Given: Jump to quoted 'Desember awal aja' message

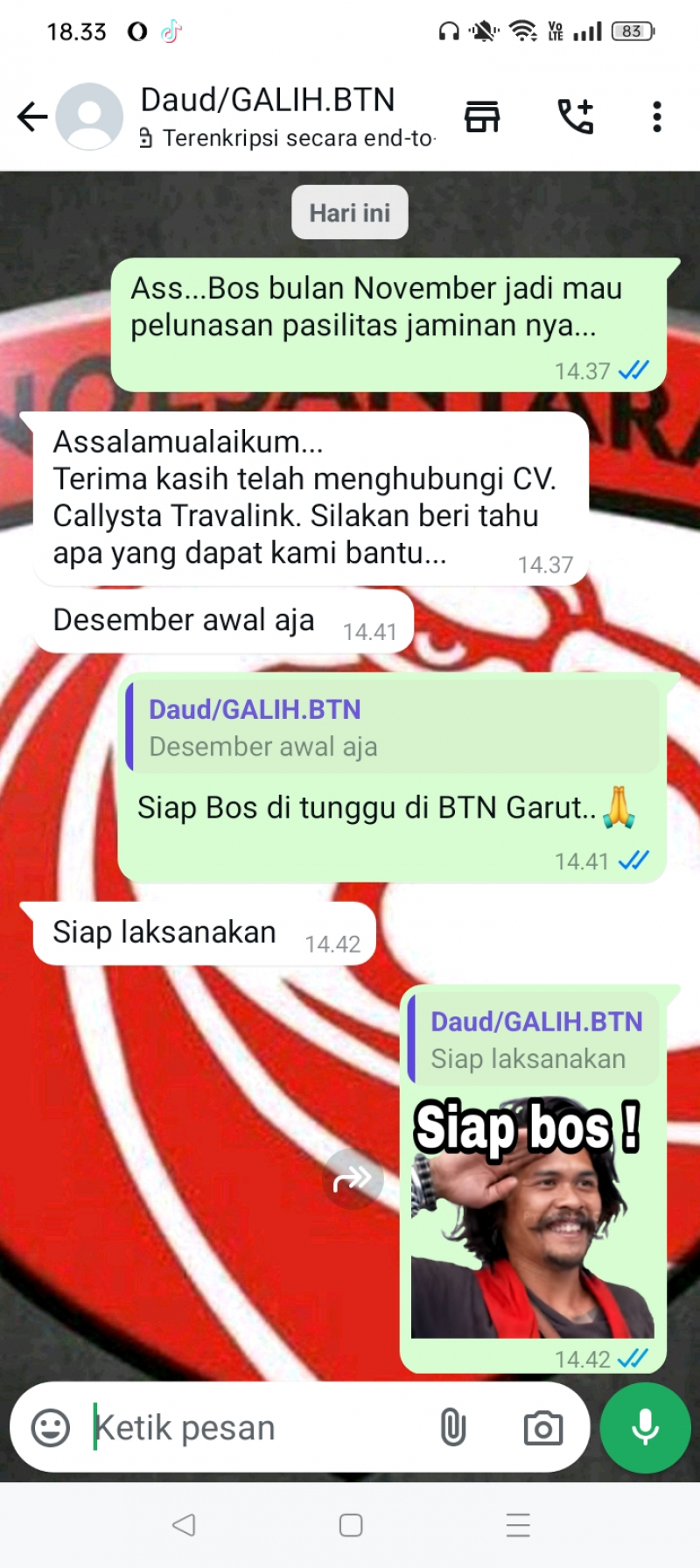Looking at the screenshot, I should tap(394, 728).
